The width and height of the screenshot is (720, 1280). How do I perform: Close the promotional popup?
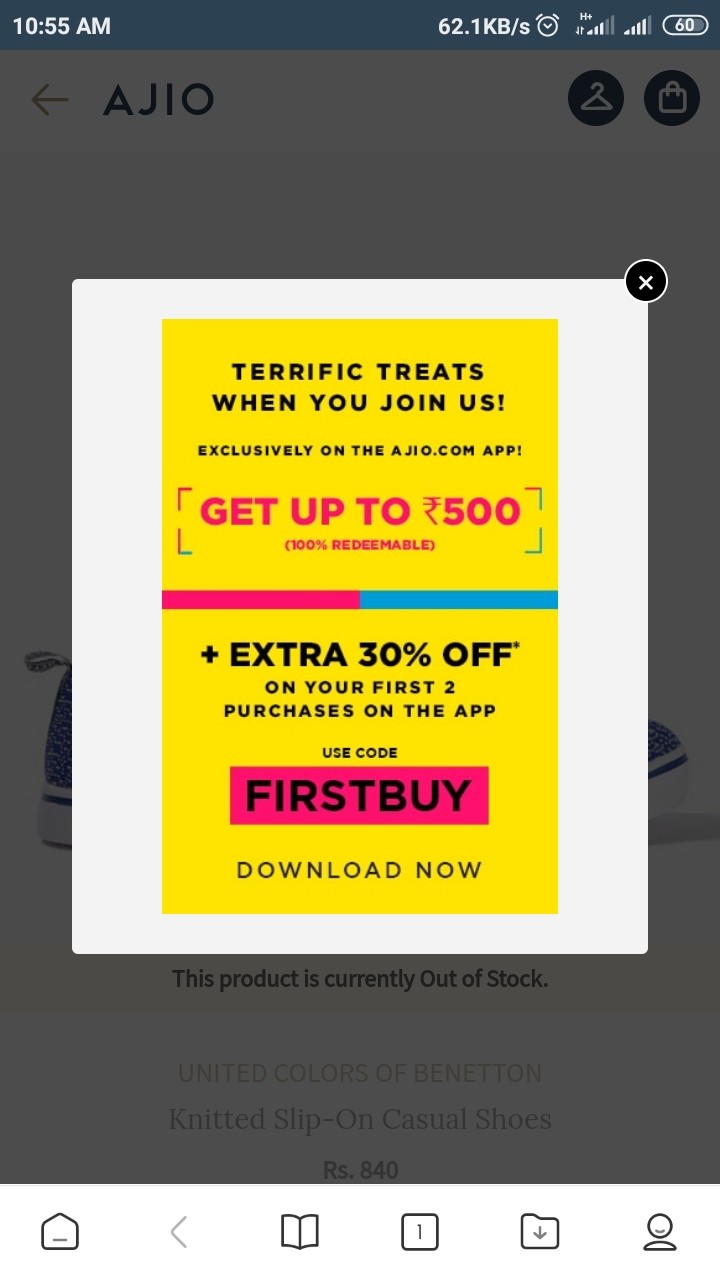coord(646,282)
